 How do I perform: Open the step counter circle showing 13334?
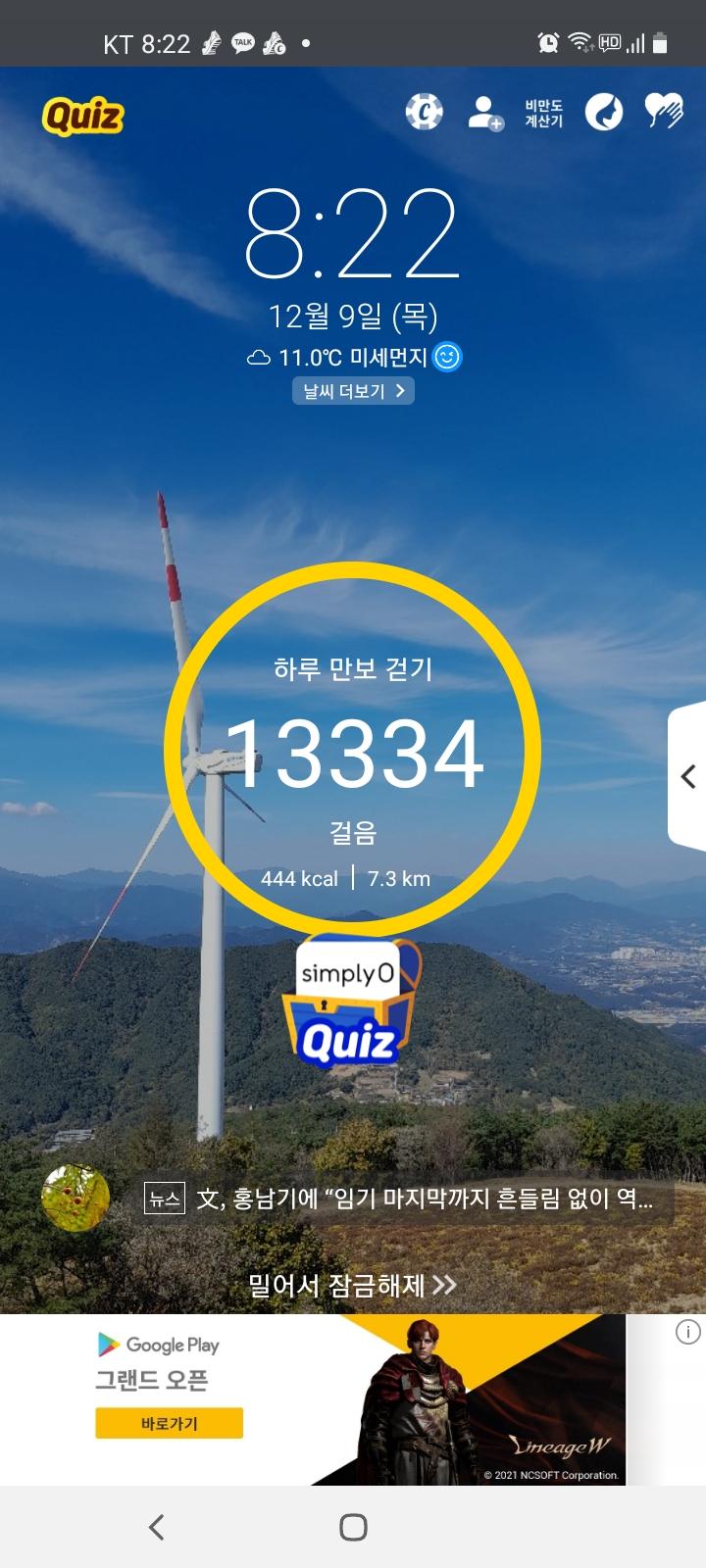(353, 751)
